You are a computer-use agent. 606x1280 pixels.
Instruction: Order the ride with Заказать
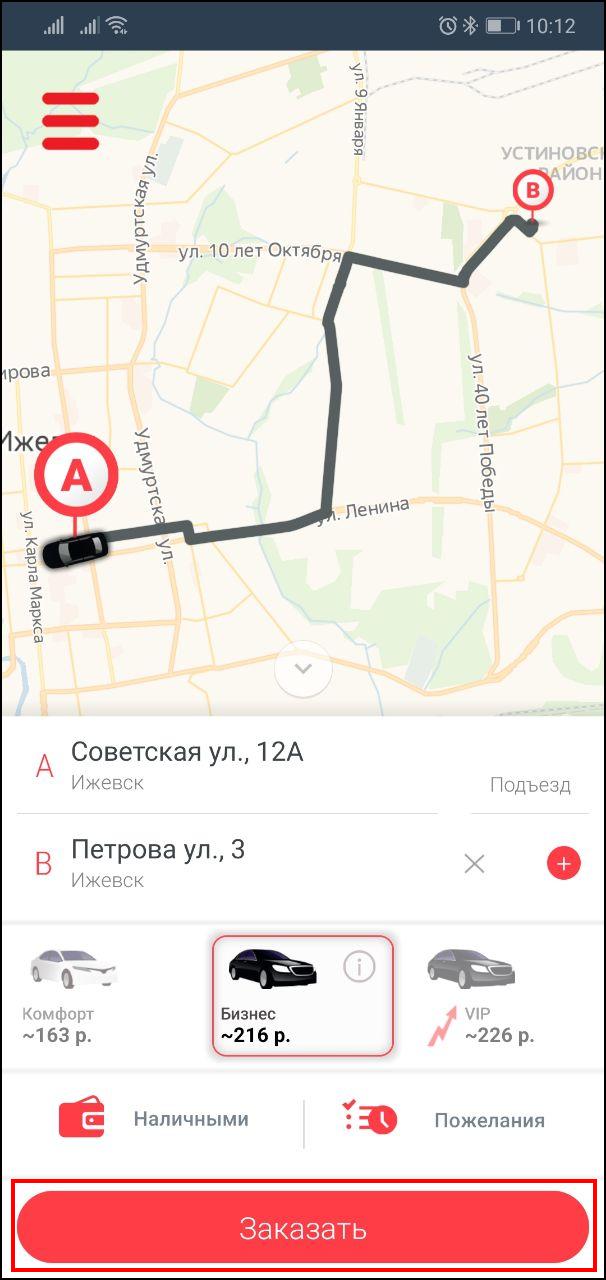click(303, 1228)
